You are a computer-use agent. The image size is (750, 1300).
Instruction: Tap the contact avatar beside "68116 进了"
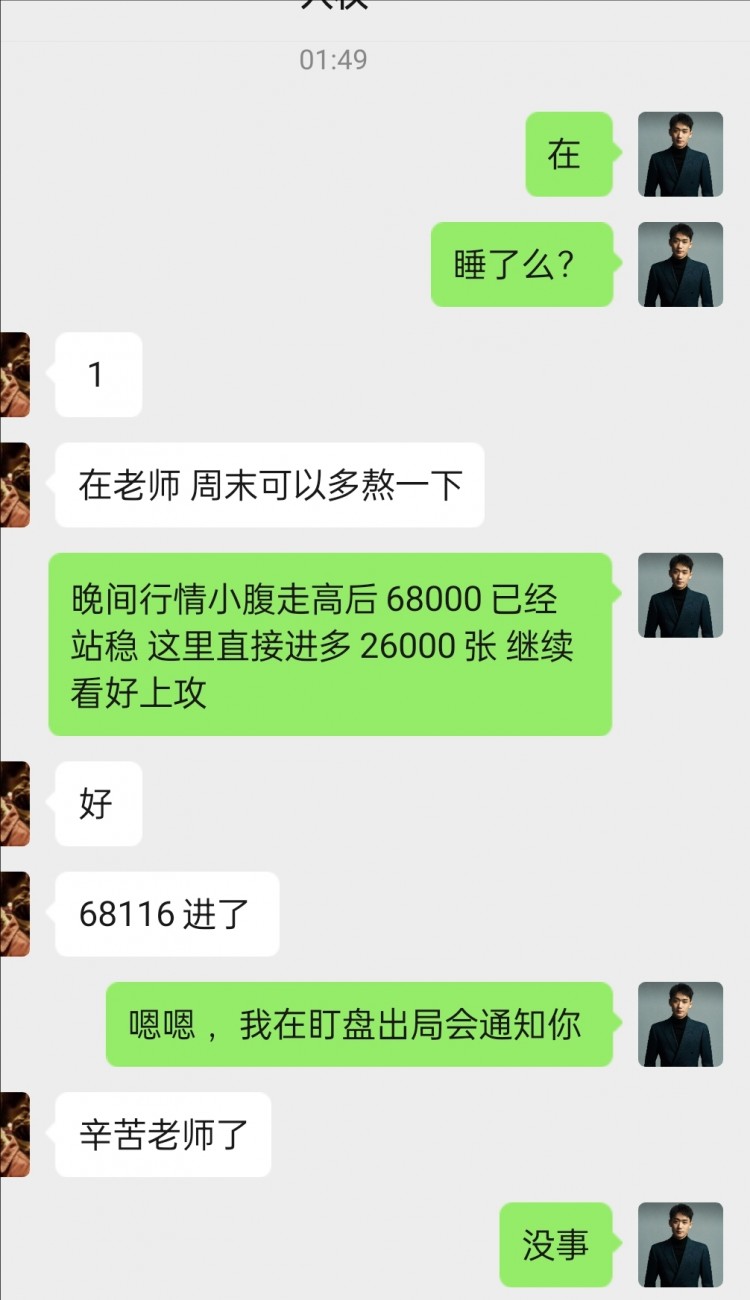(14, 914)
